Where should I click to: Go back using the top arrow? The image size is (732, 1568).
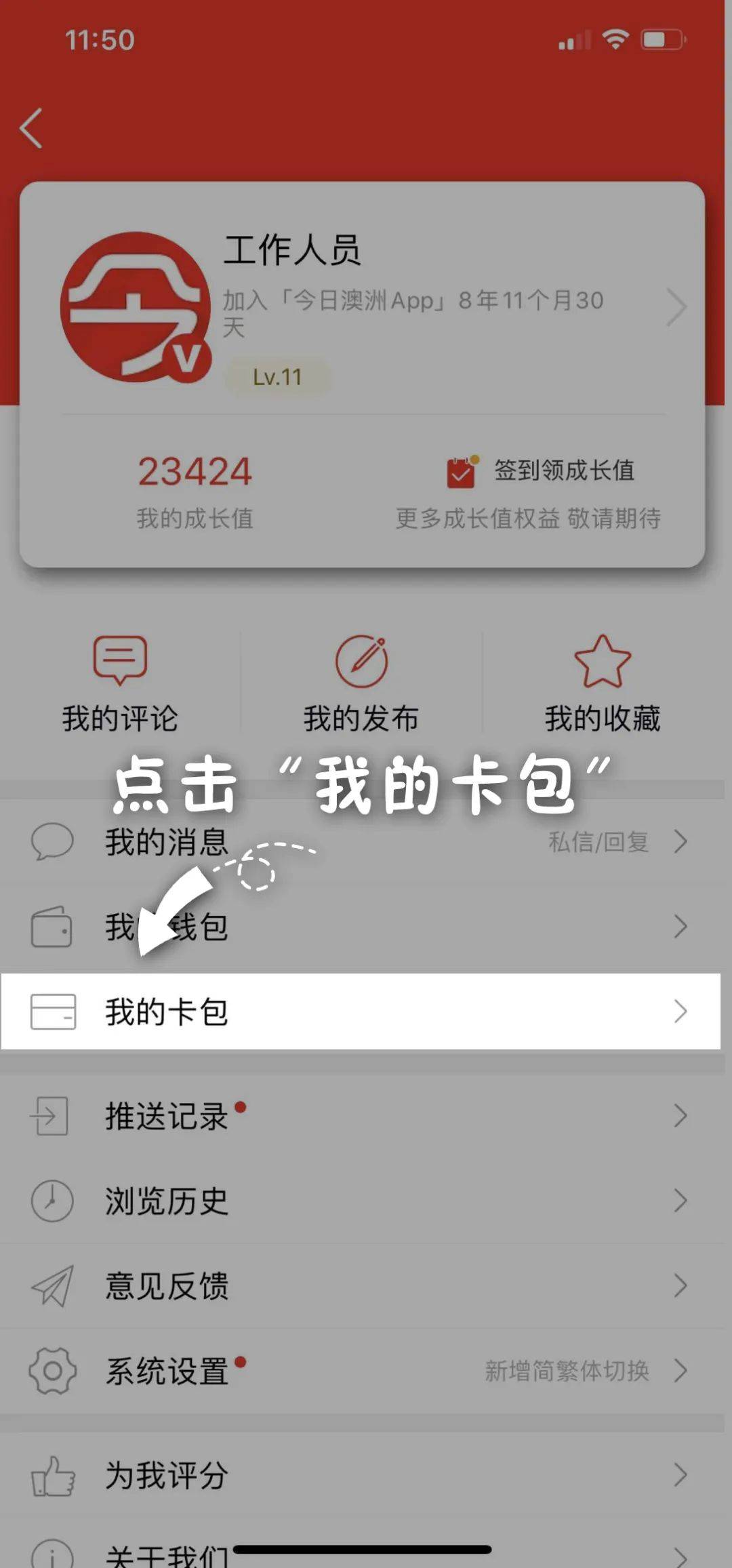click(x=31, y=127)
